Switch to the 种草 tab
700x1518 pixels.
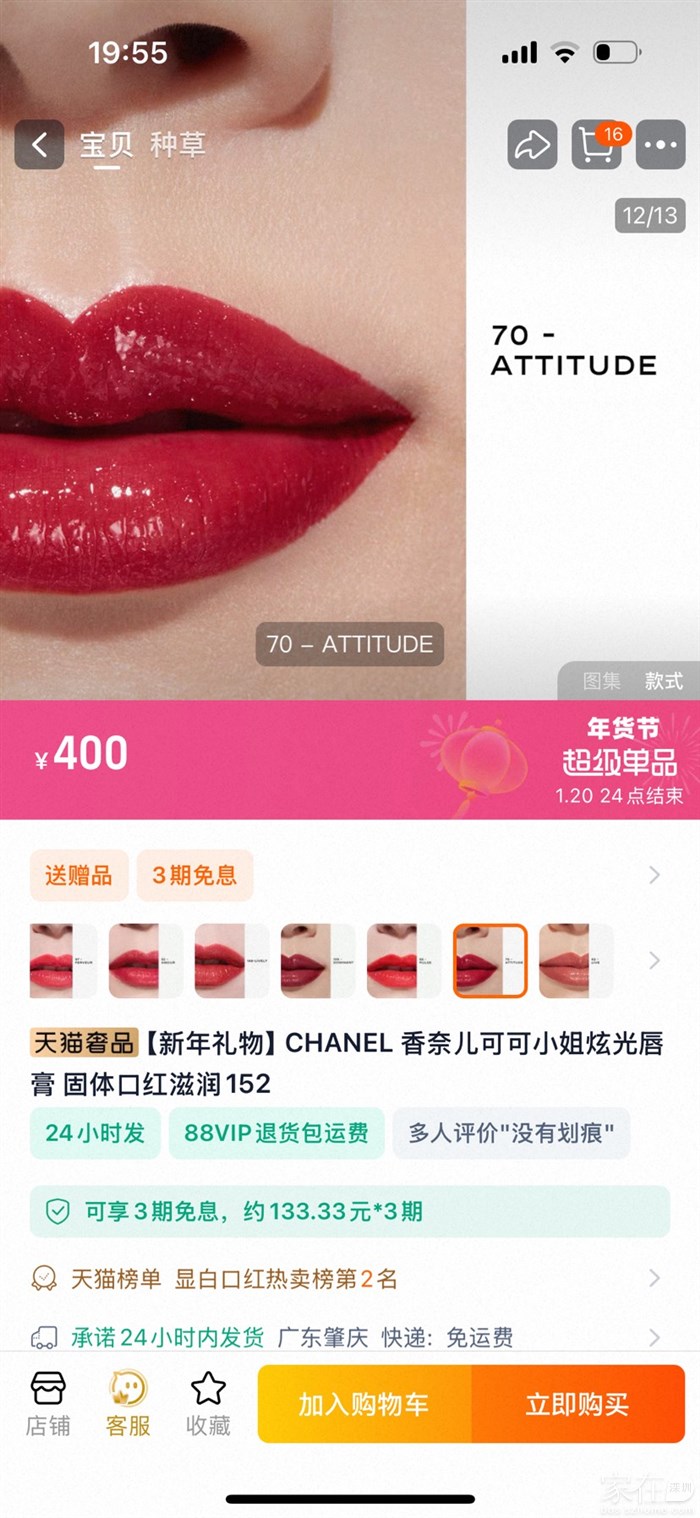(177, 145)
